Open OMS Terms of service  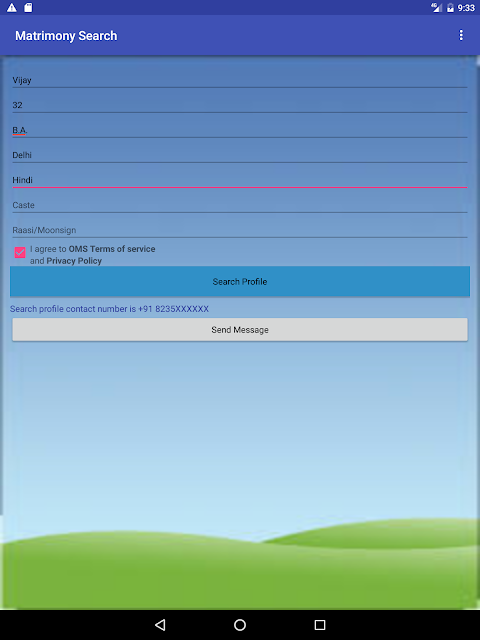(x=112, y=249)
